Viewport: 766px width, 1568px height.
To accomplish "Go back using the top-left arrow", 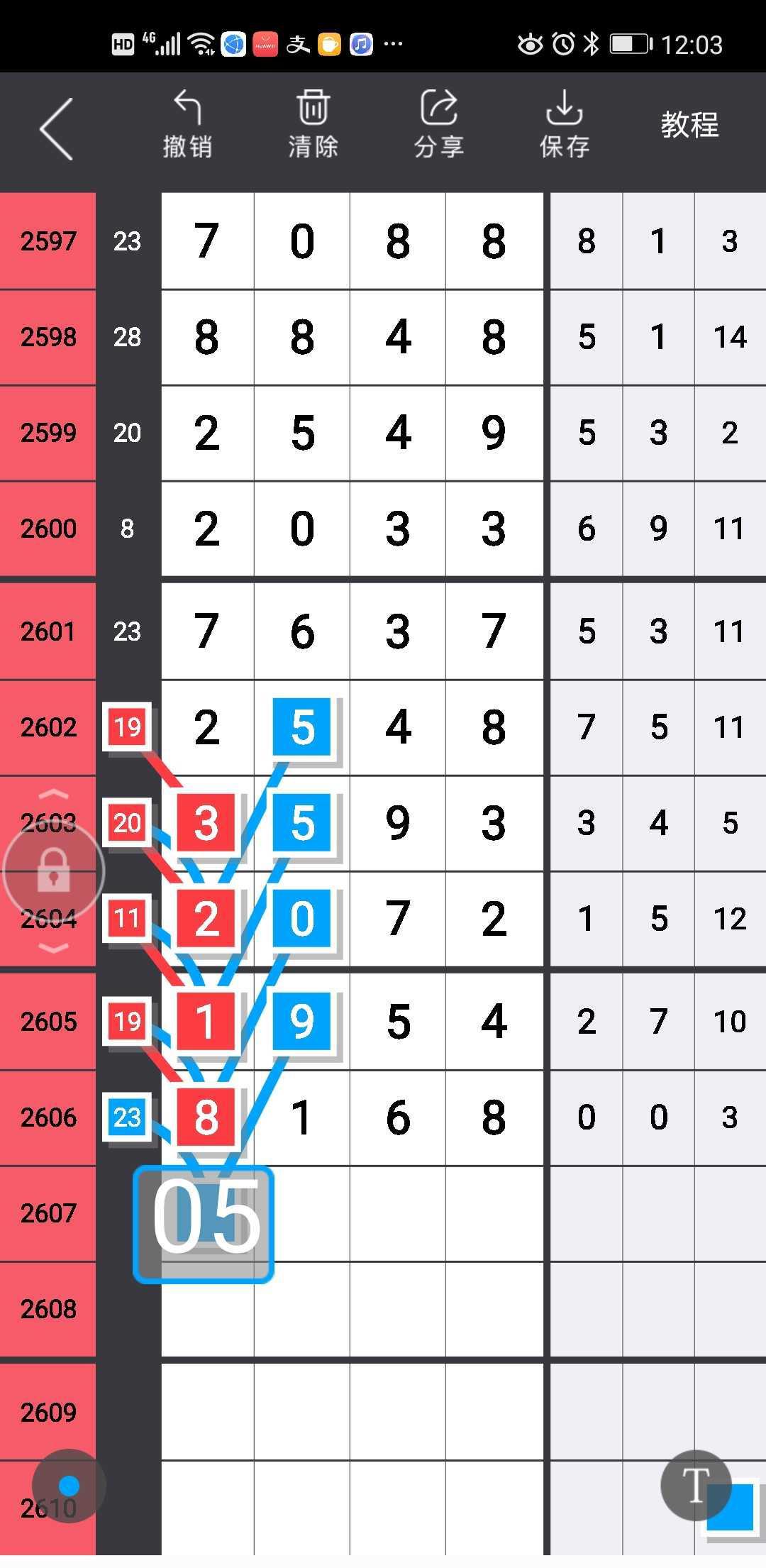I will click(x=57, y=129).
